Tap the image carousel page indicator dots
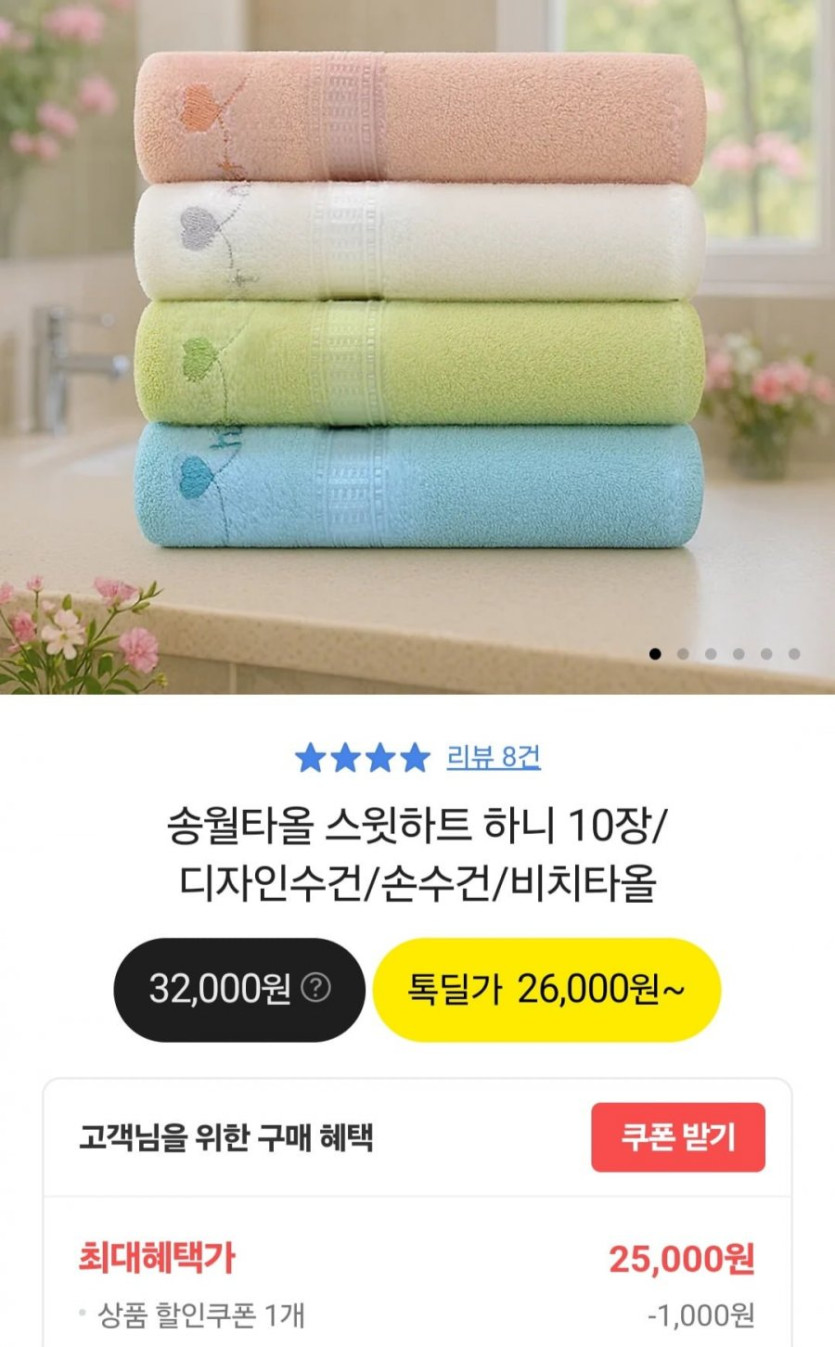The image size is (835, 1347). point(725,654)
